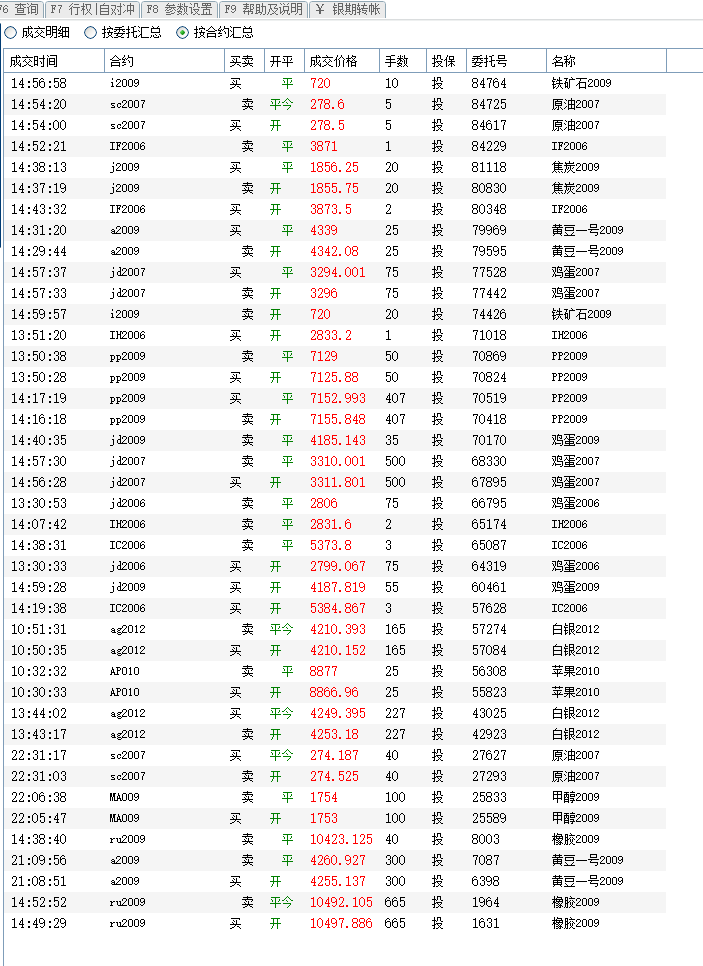Switch to the F6 查询 tab

click(22, 9)
